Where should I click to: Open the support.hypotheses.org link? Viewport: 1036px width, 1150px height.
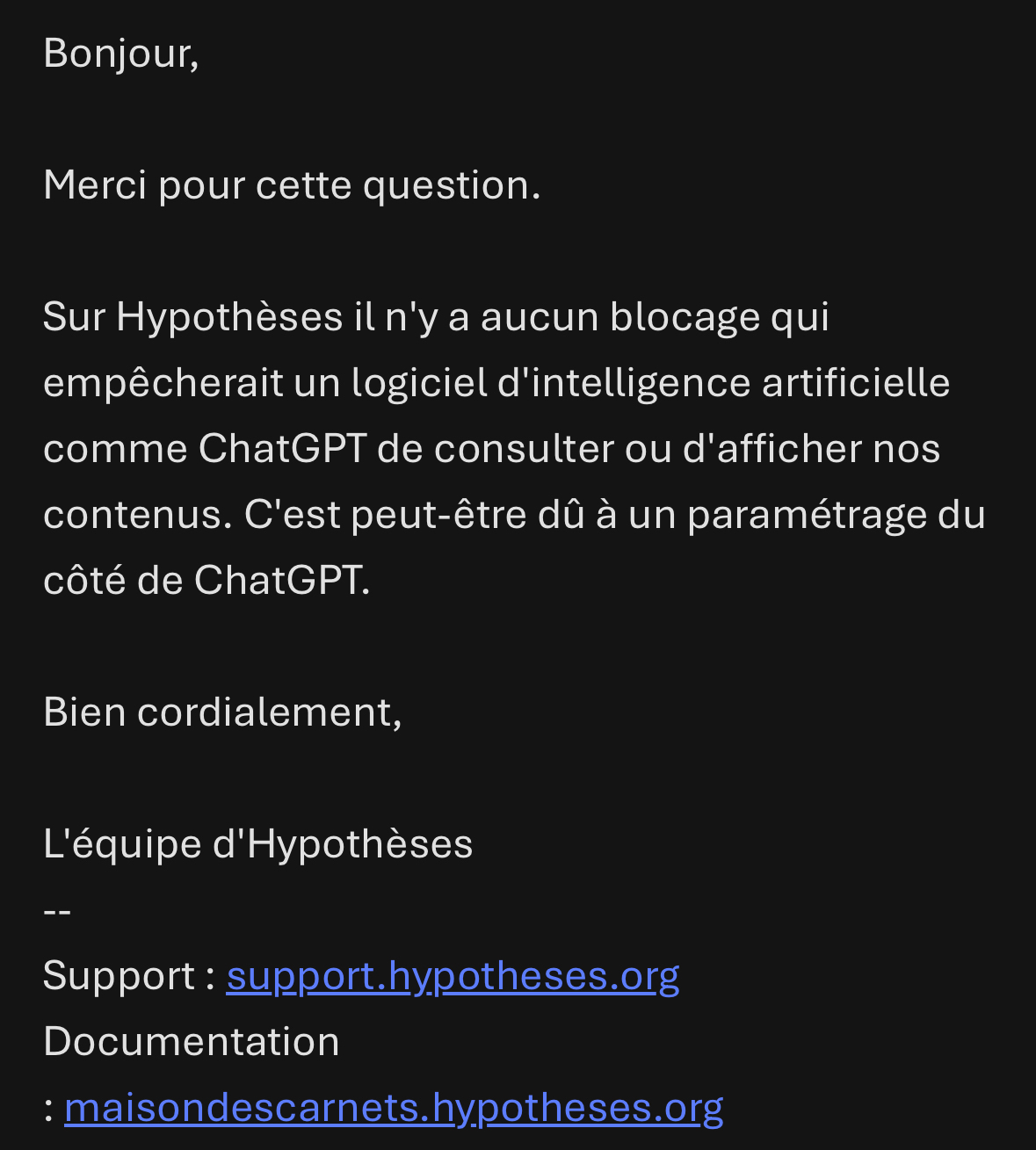click(453, 975)
